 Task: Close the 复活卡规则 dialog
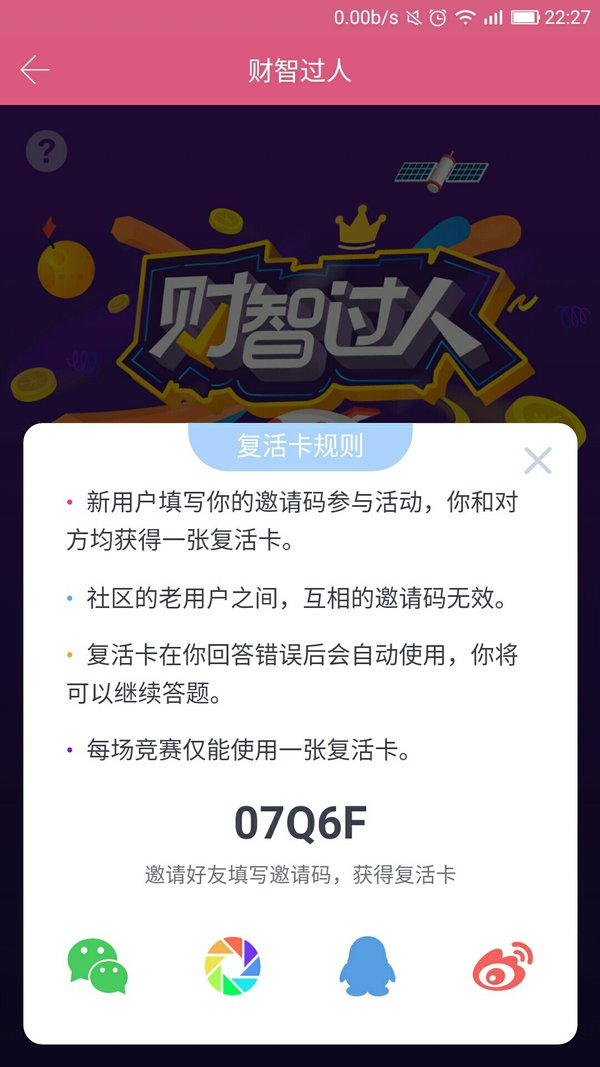(537, 461)
